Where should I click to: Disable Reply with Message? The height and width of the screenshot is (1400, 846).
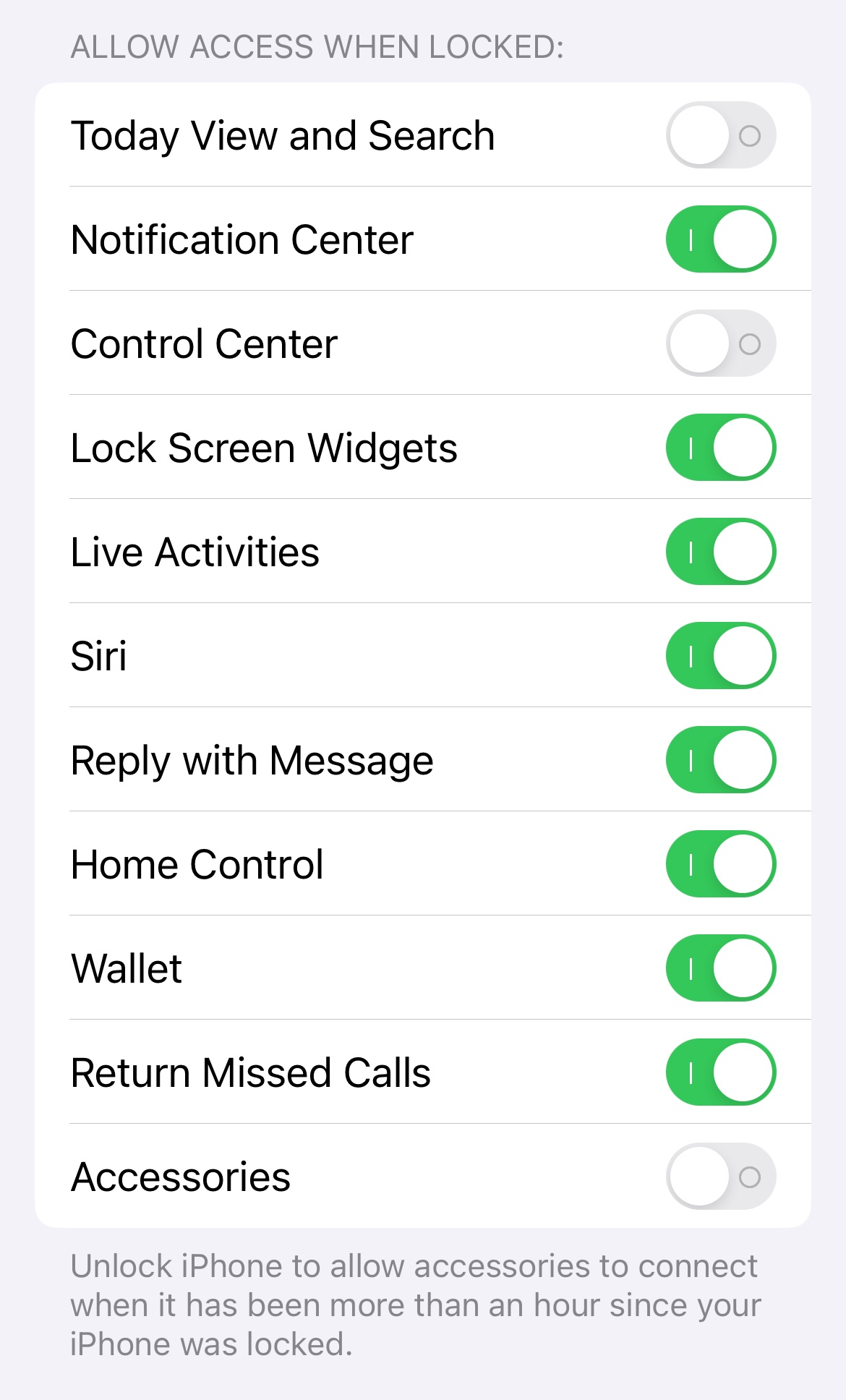tap(720, 760)
